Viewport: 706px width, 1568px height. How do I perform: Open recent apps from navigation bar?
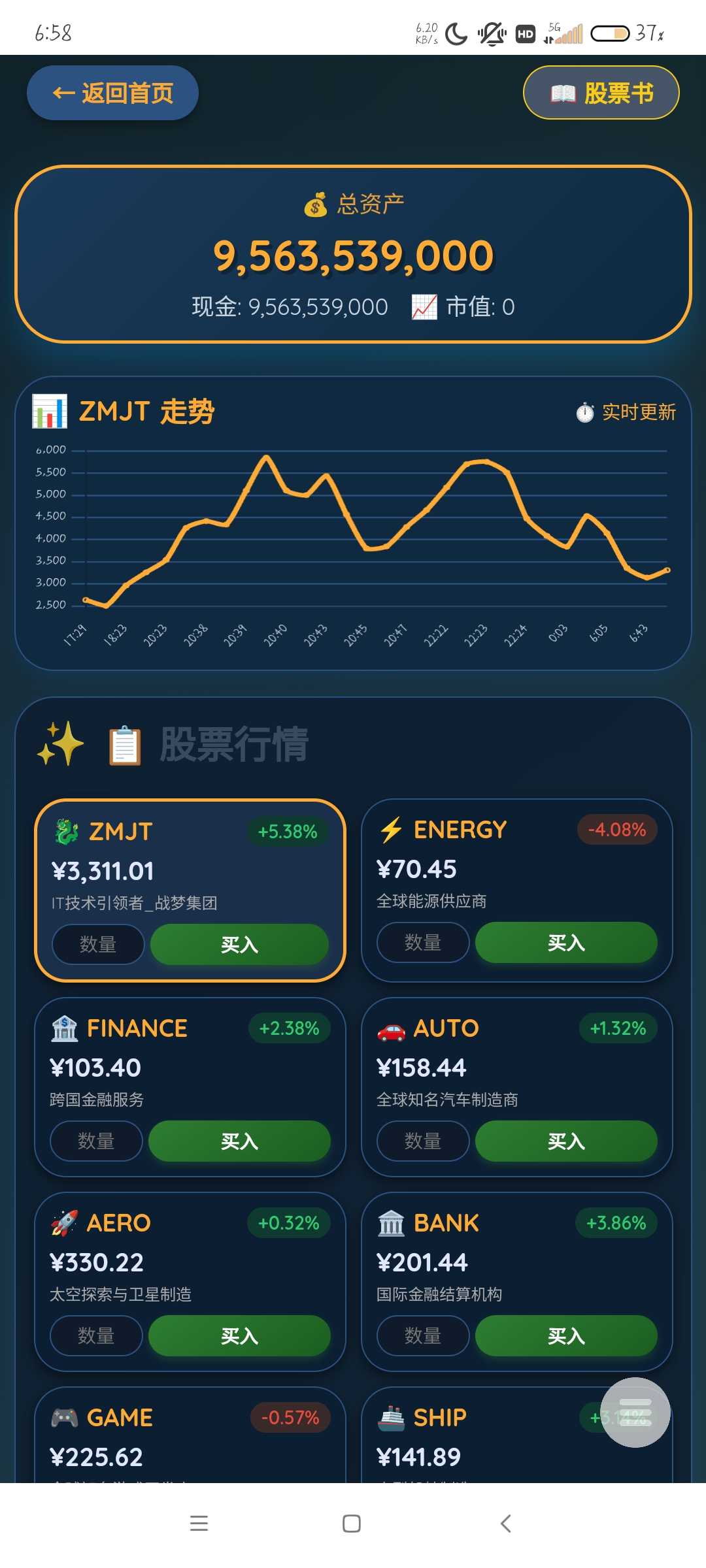[x=199, y=1524]
